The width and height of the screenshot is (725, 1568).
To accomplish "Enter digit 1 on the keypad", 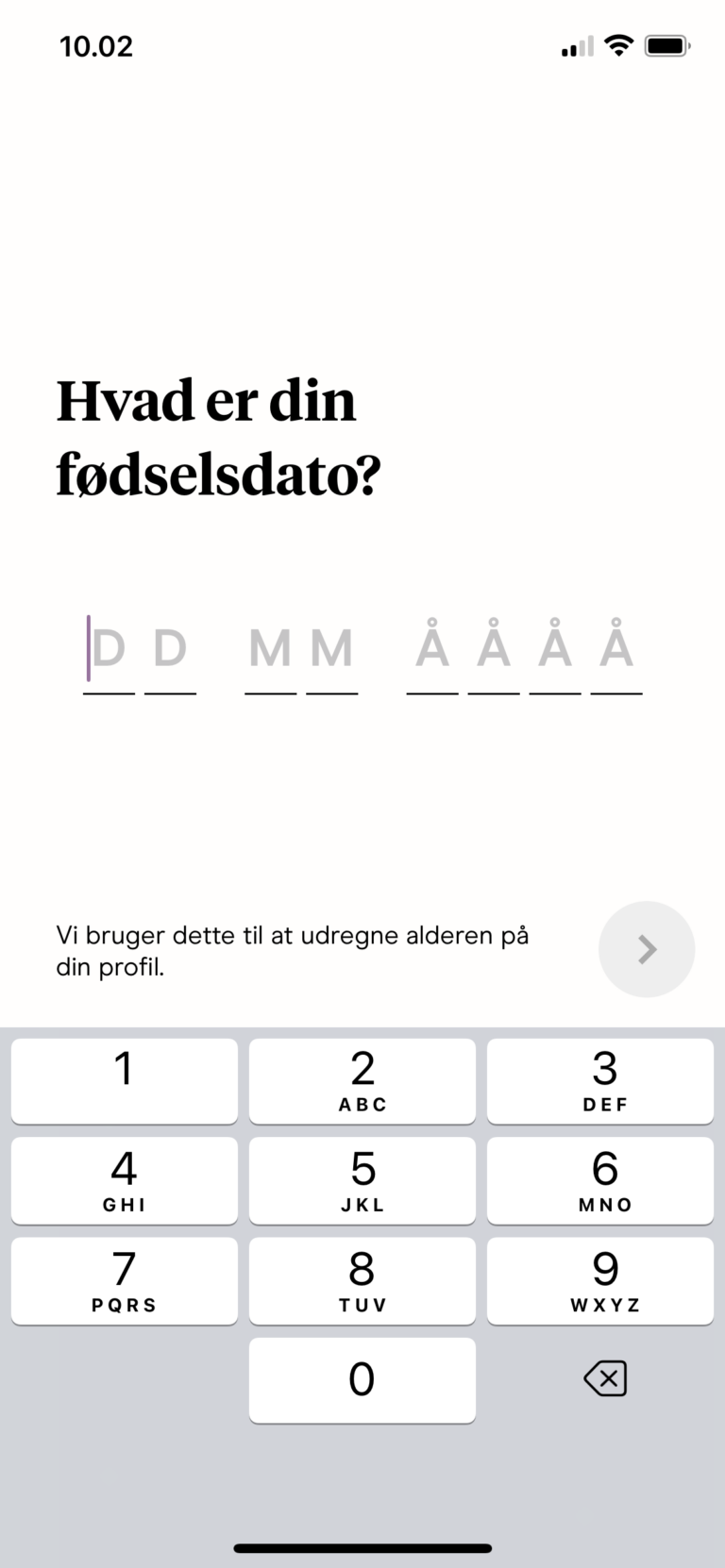I will [125, 1081].
